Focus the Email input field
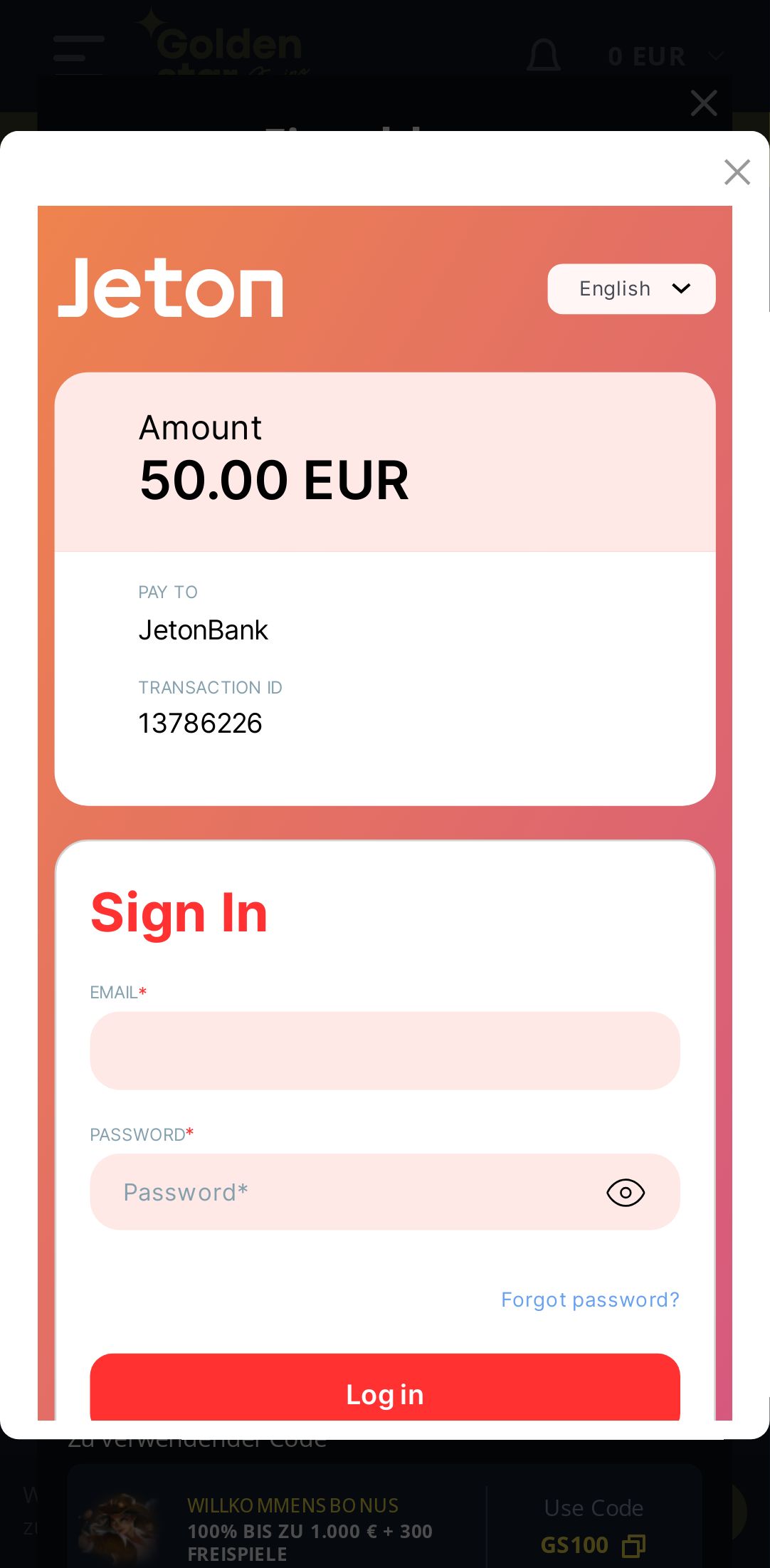This screenshot has height=1568, width=770. (384, 1050)
